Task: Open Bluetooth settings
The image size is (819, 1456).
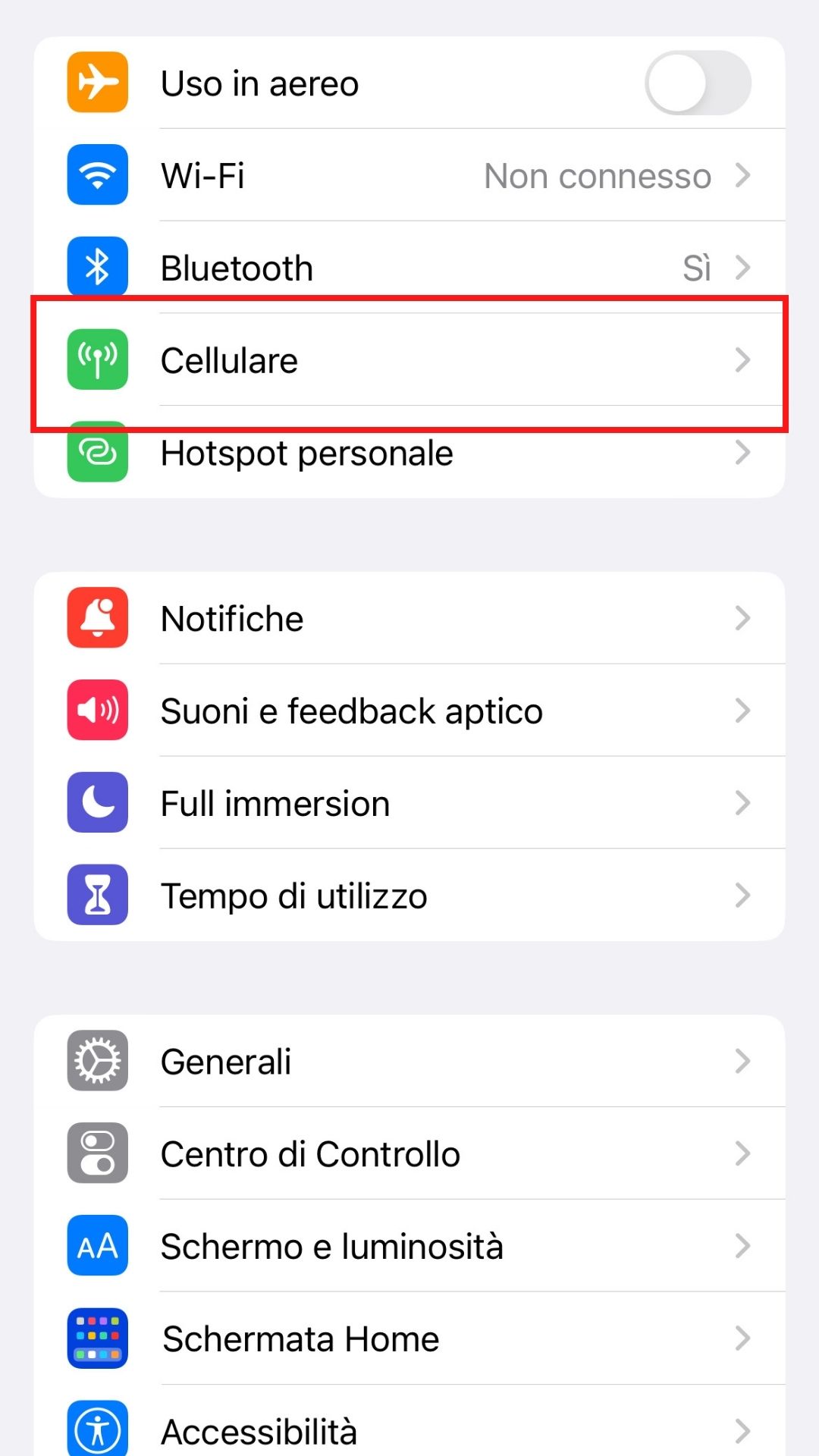Action: (x=409, y=268)
